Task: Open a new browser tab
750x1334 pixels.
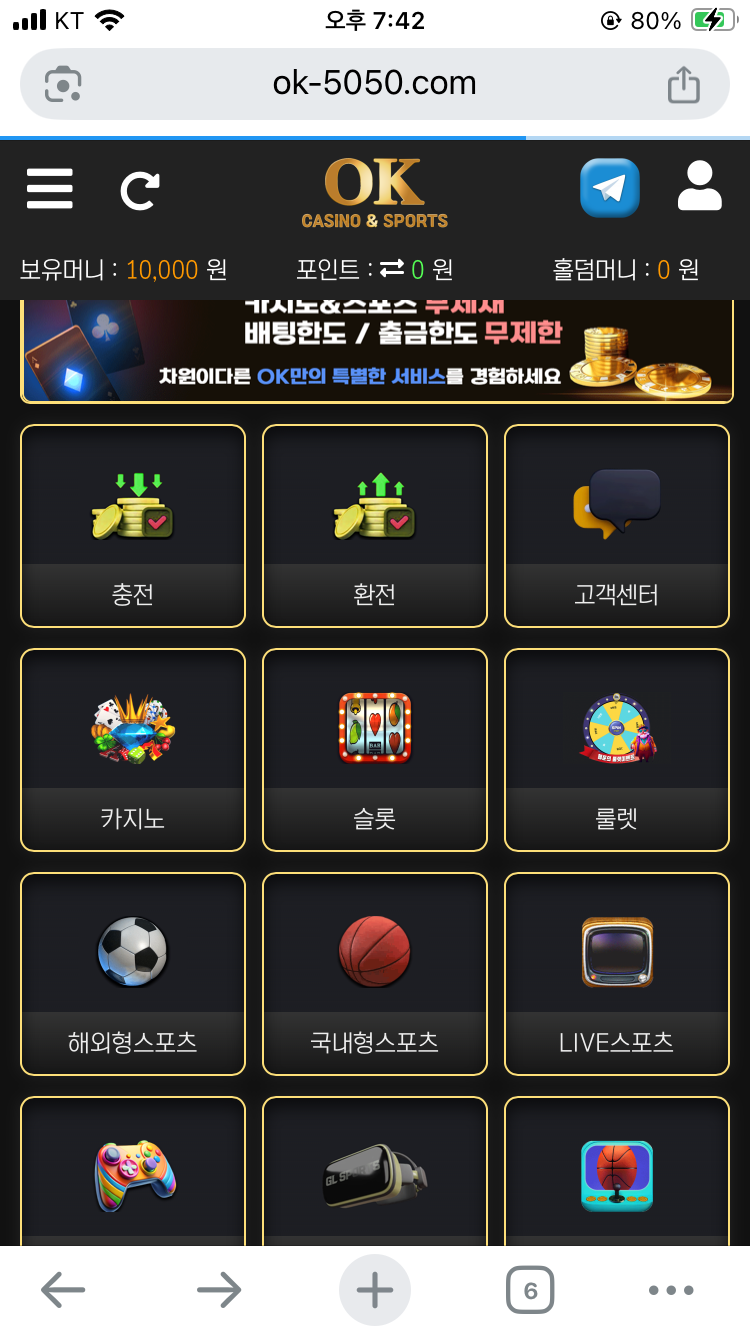Action: pos(375,1290)
